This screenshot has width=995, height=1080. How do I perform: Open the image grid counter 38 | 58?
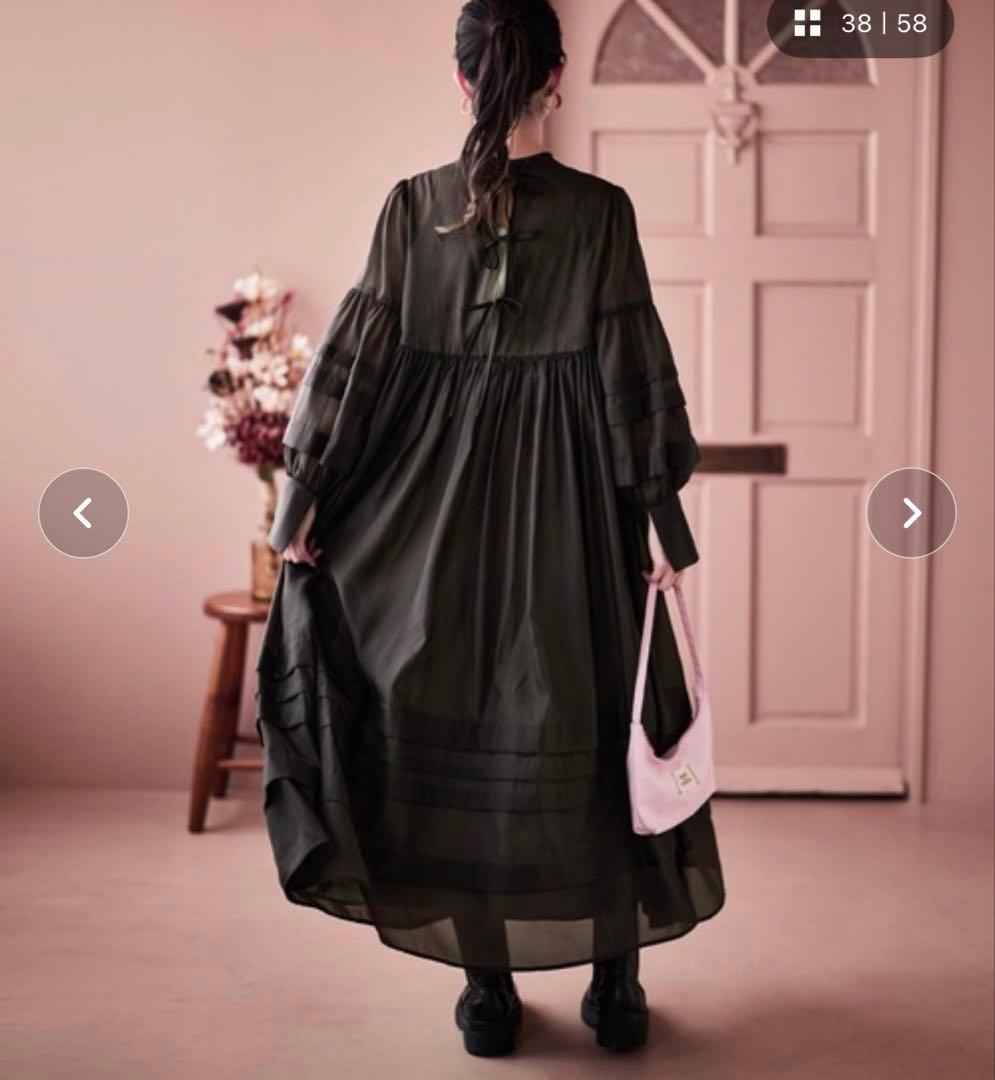pyautogui.click(x=860, y=24)
